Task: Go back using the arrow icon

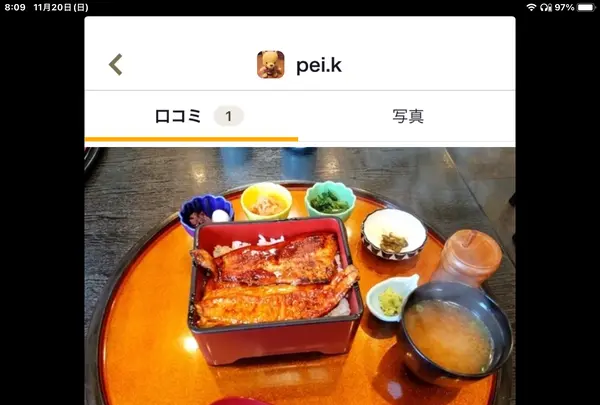Action: pos(116,65)
